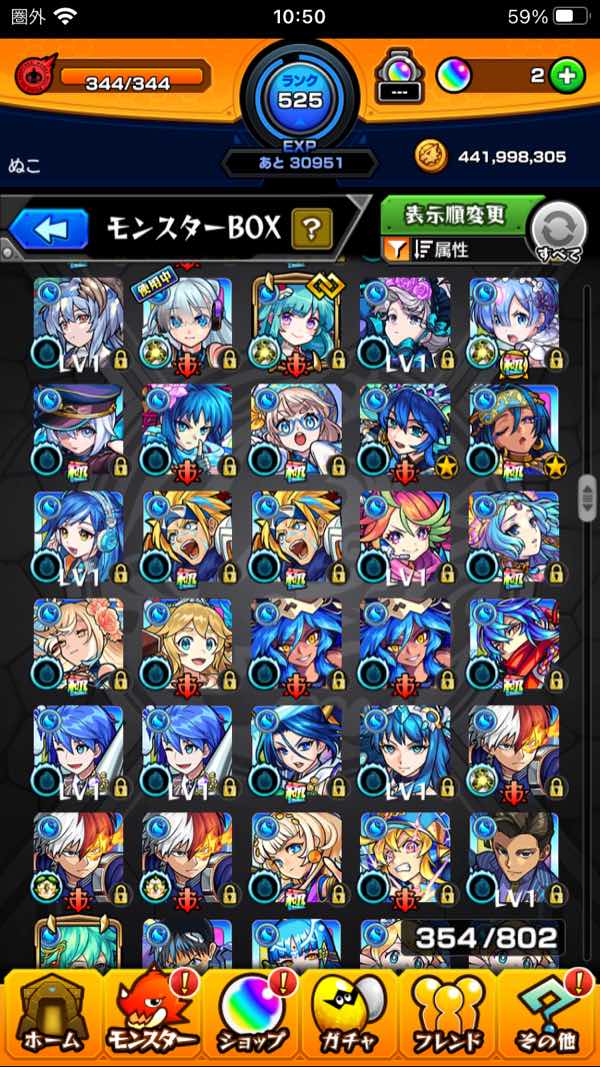The image size is (600, 1067).
Task: Select the gold-framed teal-haired monster
Action: click(296, 321)
